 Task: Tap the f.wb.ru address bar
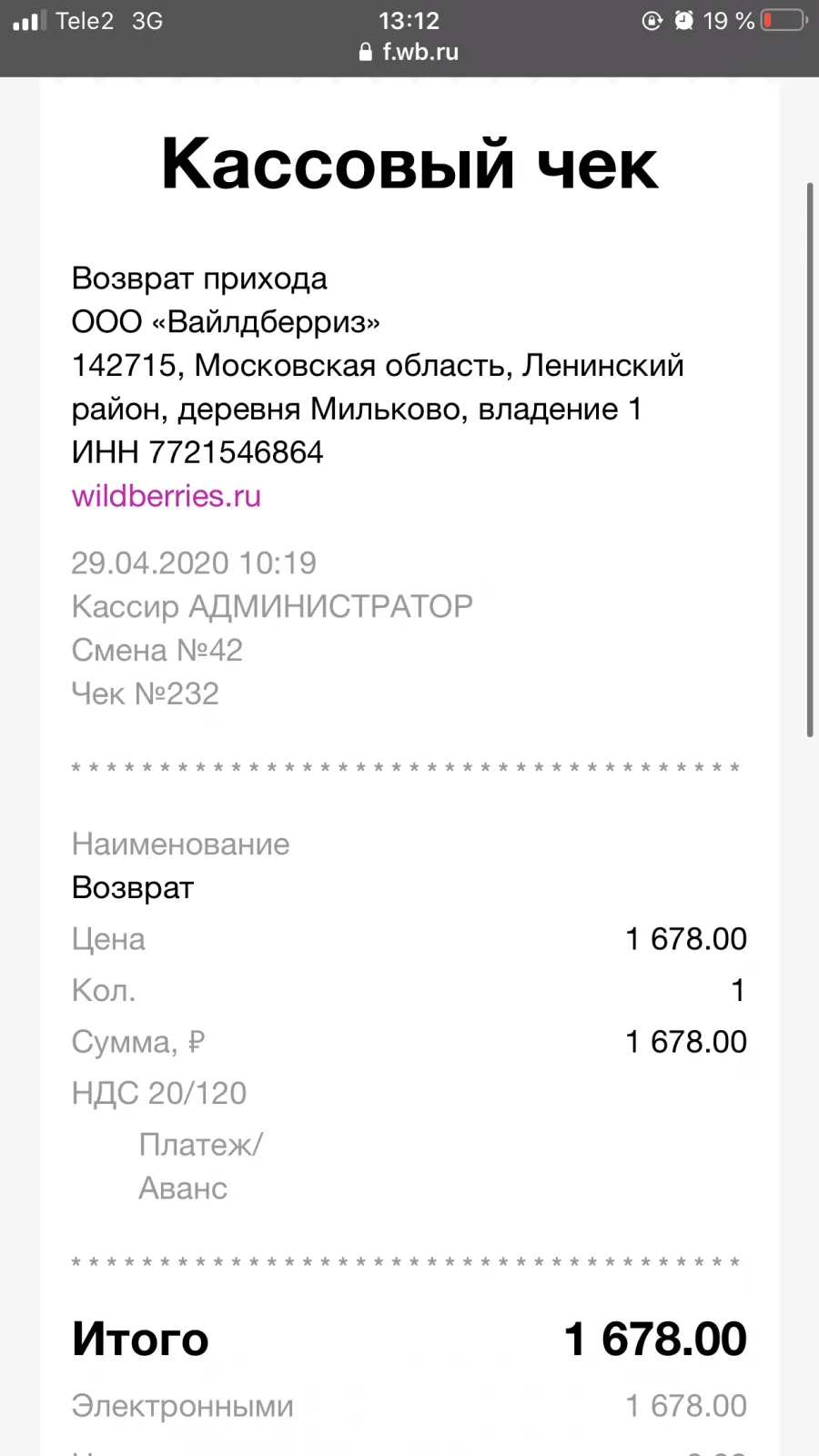409,52
